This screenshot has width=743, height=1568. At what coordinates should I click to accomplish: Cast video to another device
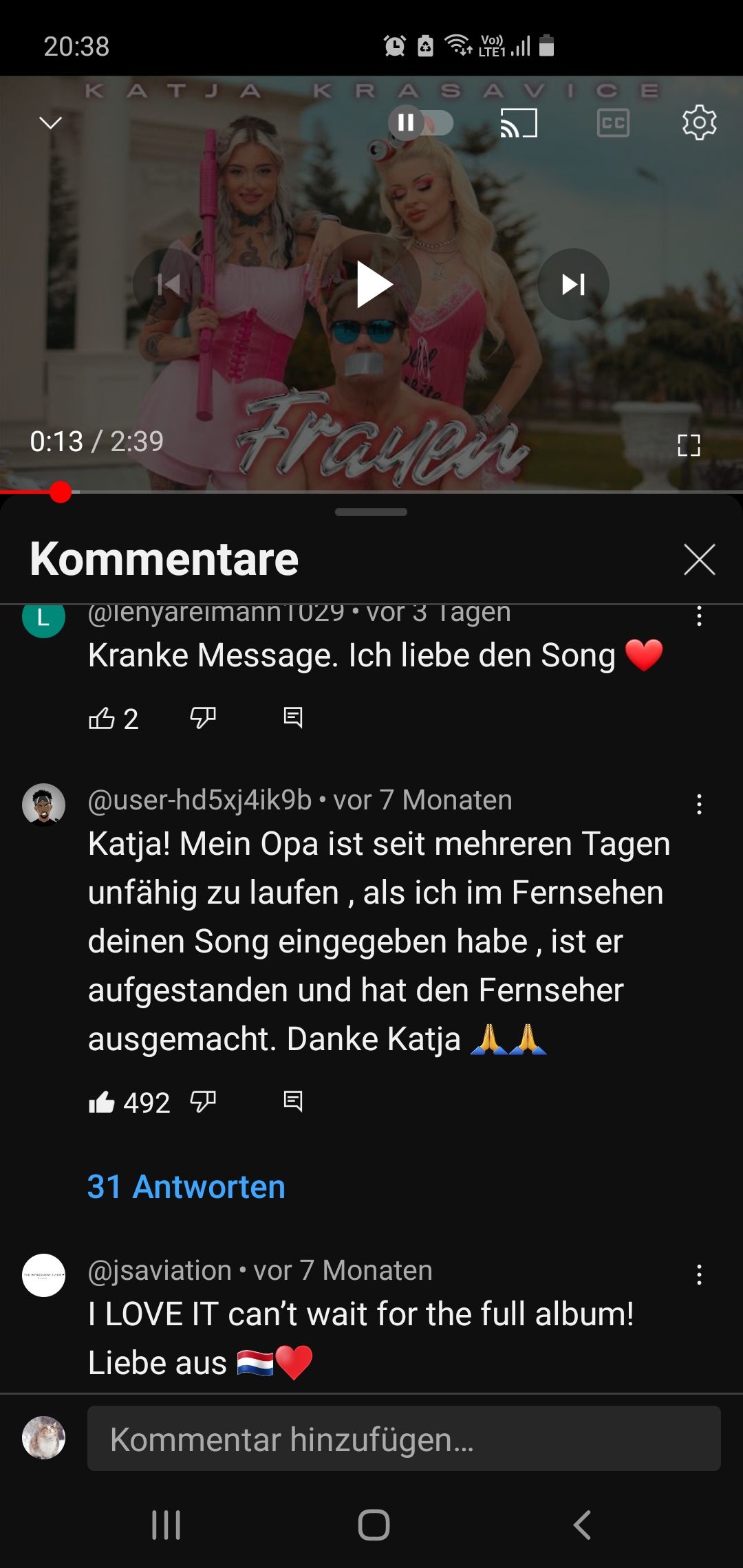click(x=518, y=123)
